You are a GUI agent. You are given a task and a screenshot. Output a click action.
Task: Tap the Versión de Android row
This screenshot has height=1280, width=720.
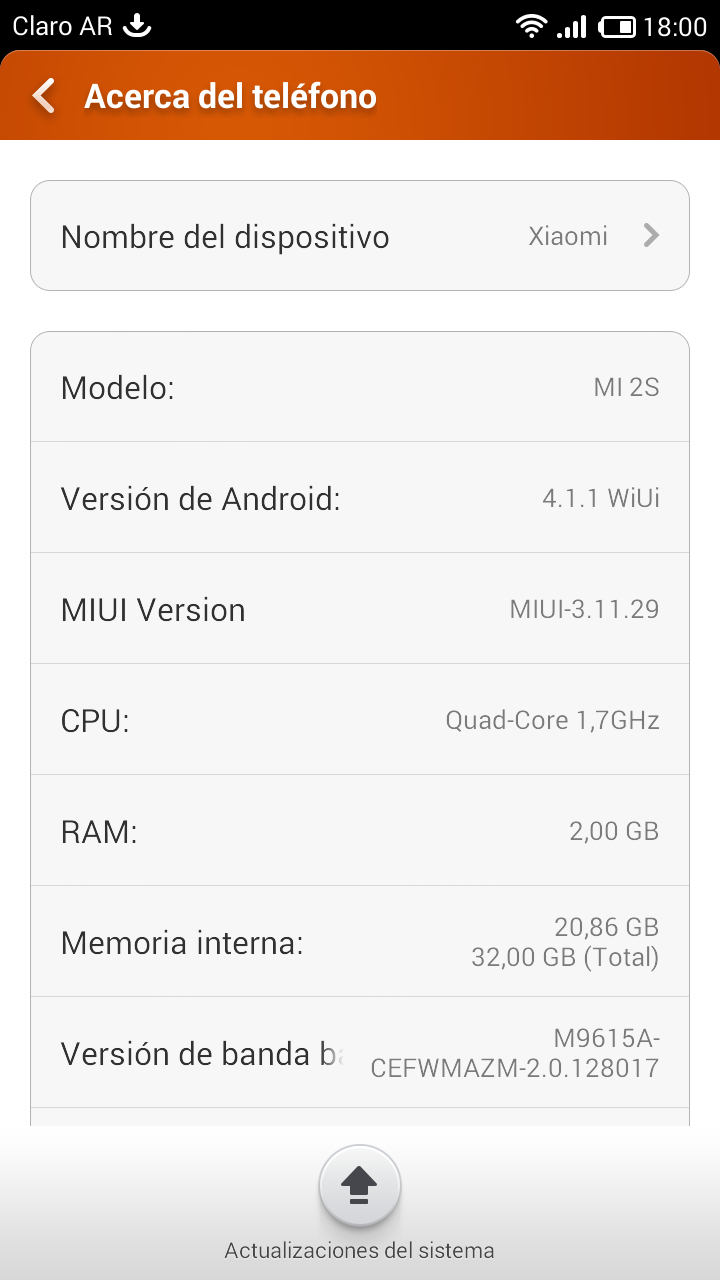point(360,497)
